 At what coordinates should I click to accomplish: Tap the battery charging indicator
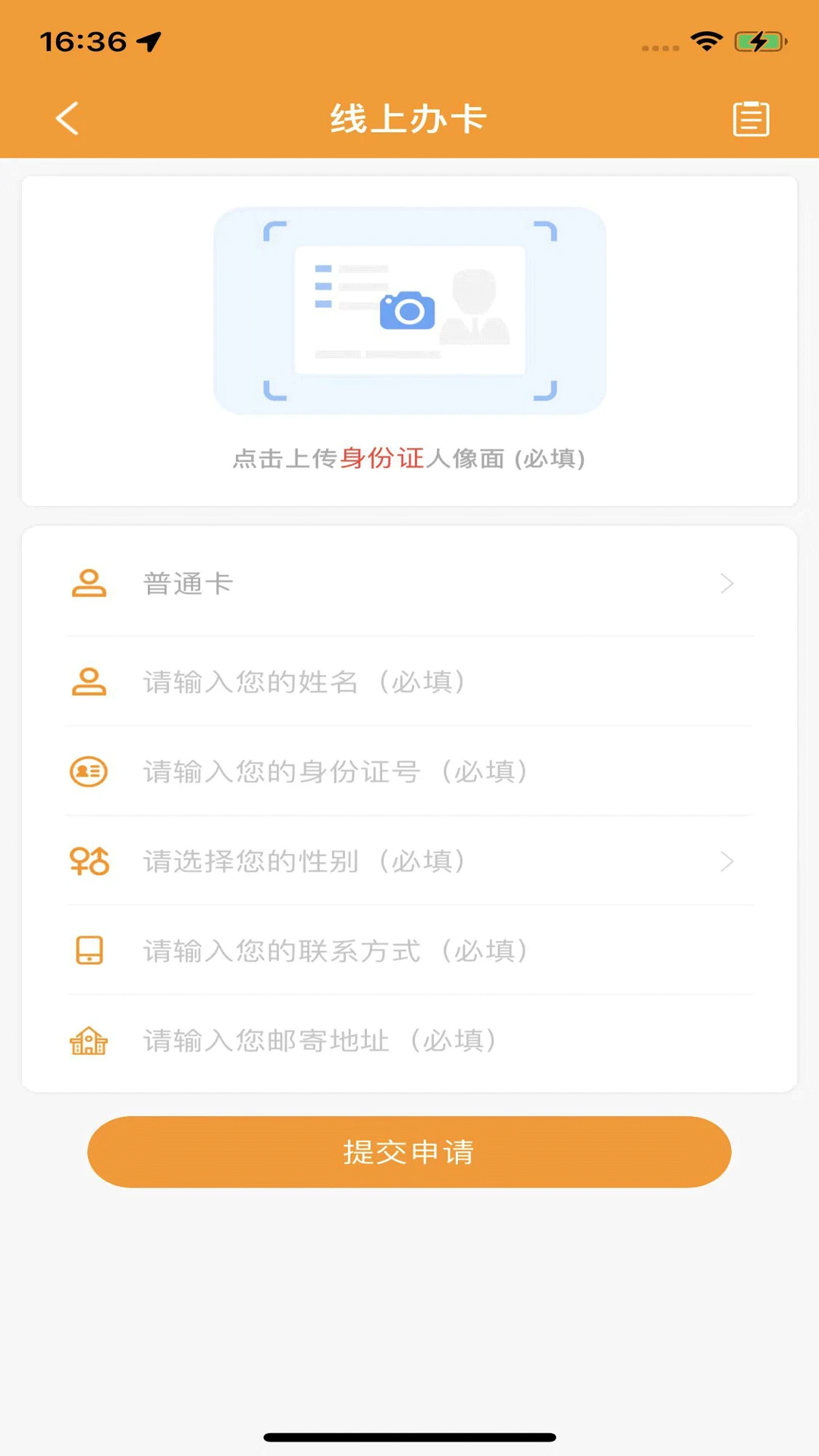pyautogui.click(x=759, y=42)
